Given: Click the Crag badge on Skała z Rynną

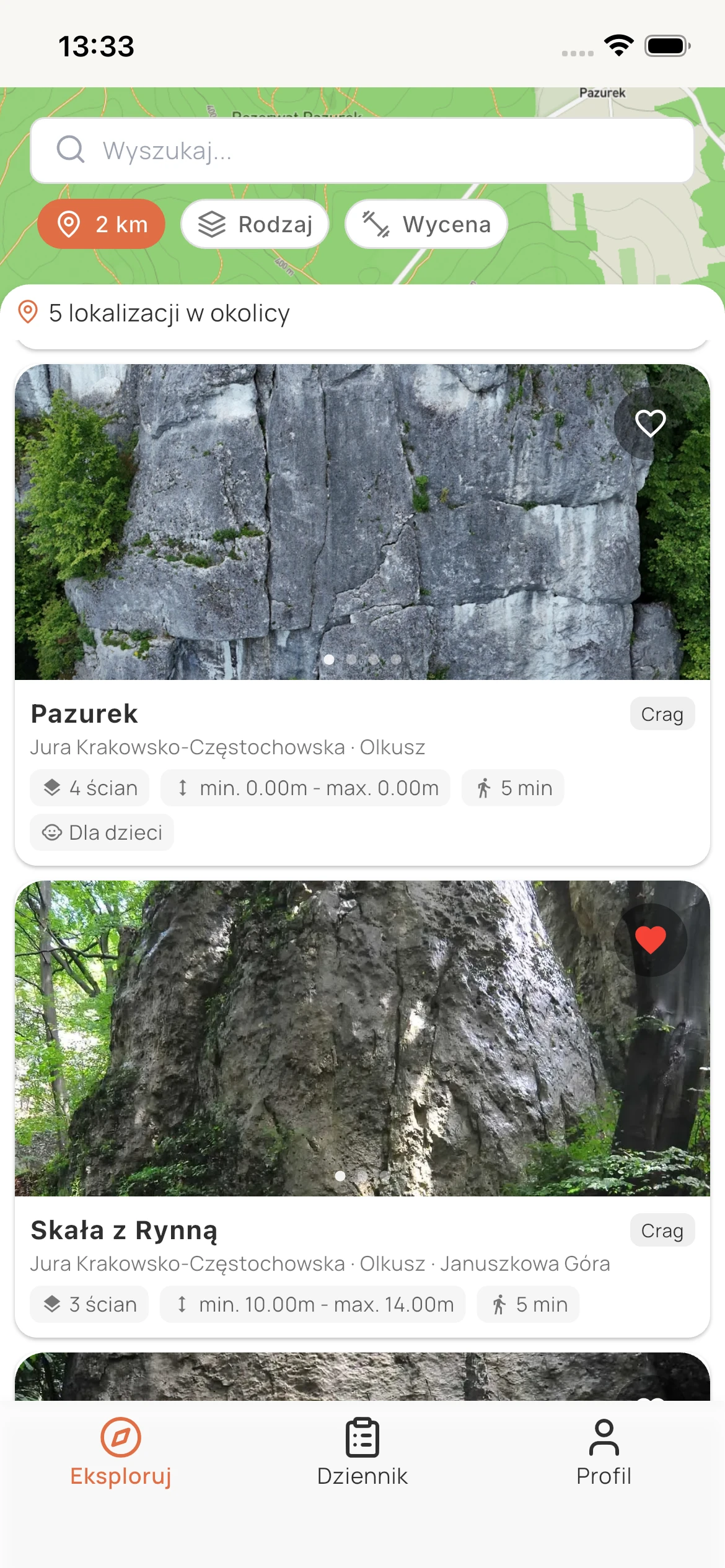Looking at the screenshot, I should pyautogui.click(x=662, y=1230).
